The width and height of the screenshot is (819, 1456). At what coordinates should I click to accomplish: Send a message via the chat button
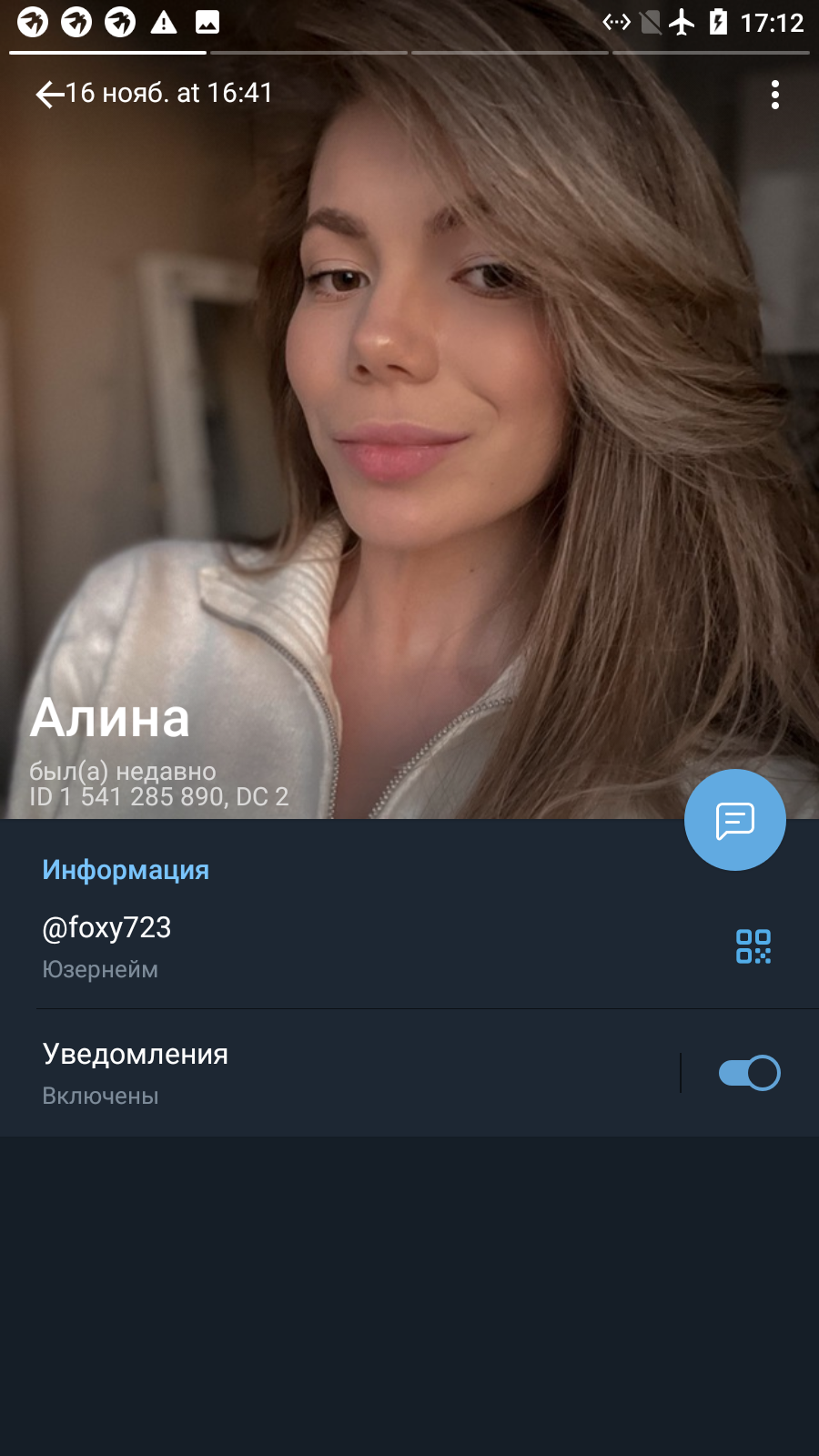click(x=735, y=820)
